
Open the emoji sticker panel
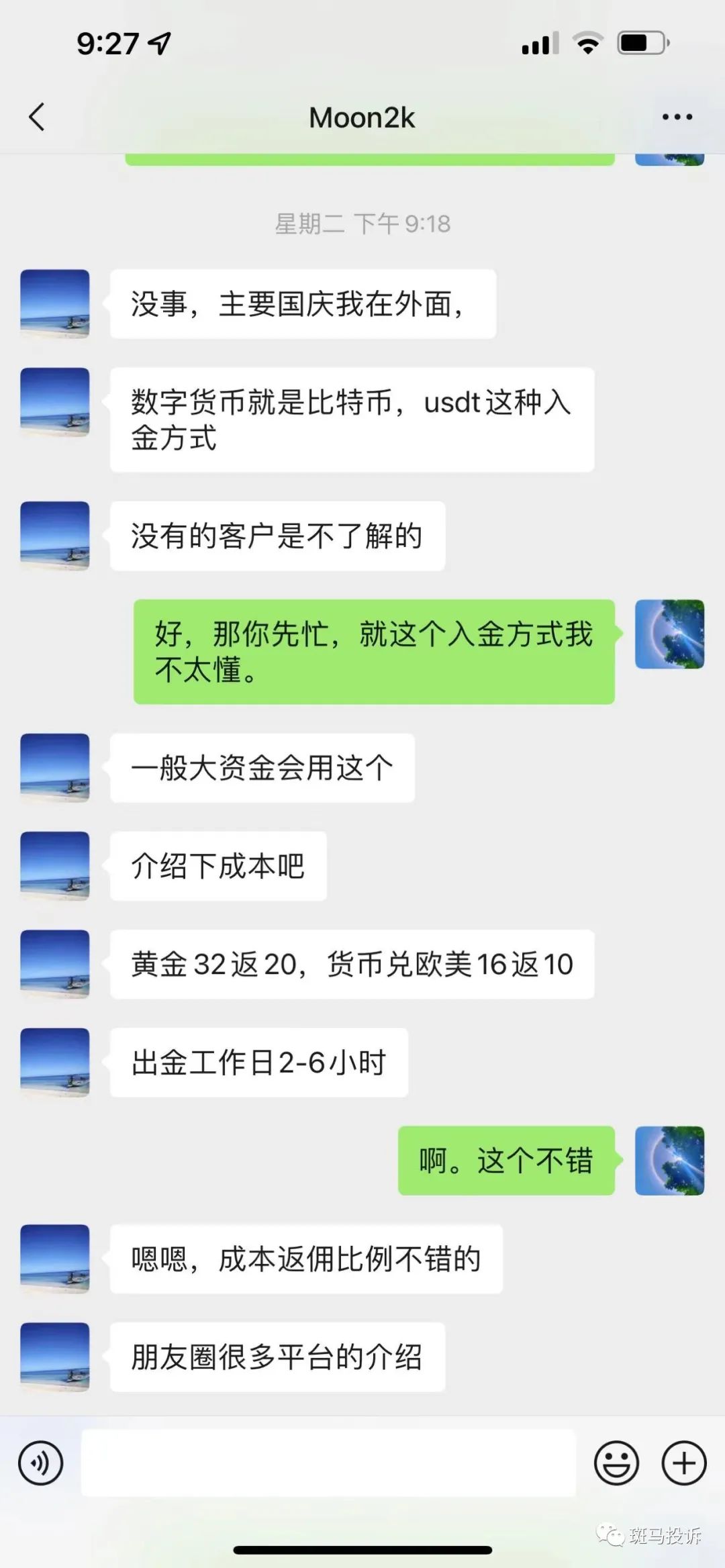pos(616,1463)
